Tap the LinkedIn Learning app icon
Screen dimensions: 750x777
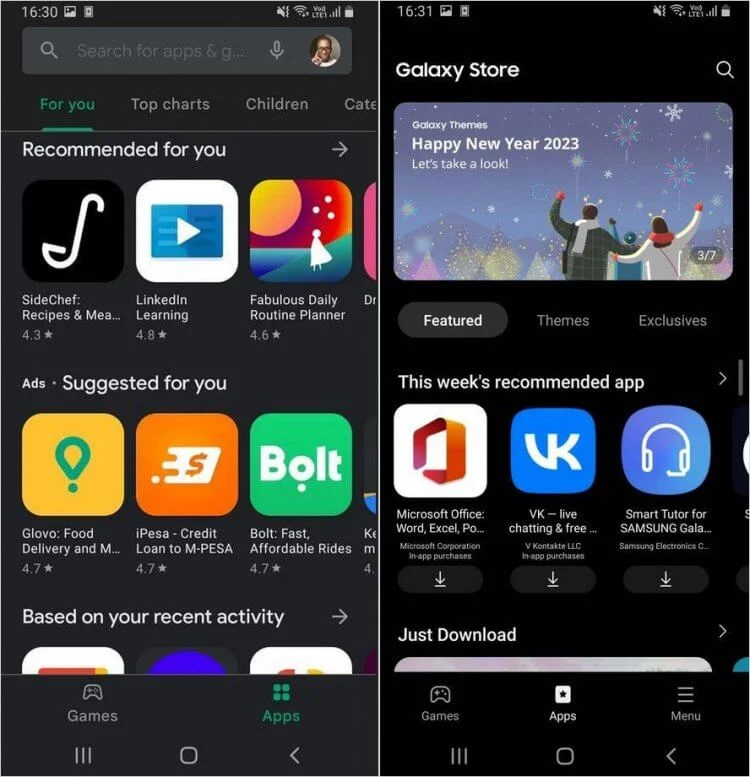[186, 230]
